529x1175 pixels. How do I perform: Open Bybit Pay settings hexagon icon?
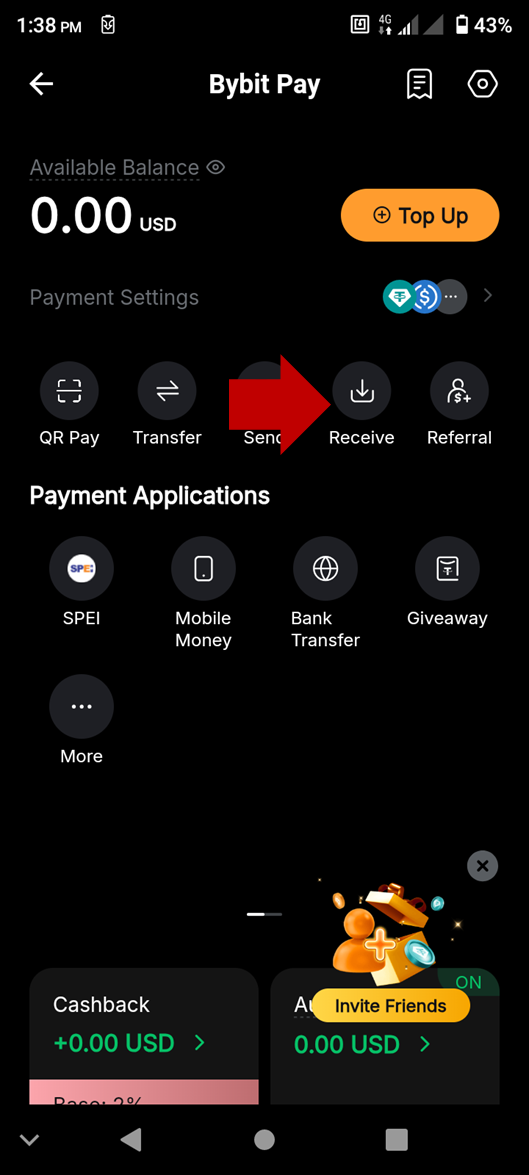tap(483, 85)
